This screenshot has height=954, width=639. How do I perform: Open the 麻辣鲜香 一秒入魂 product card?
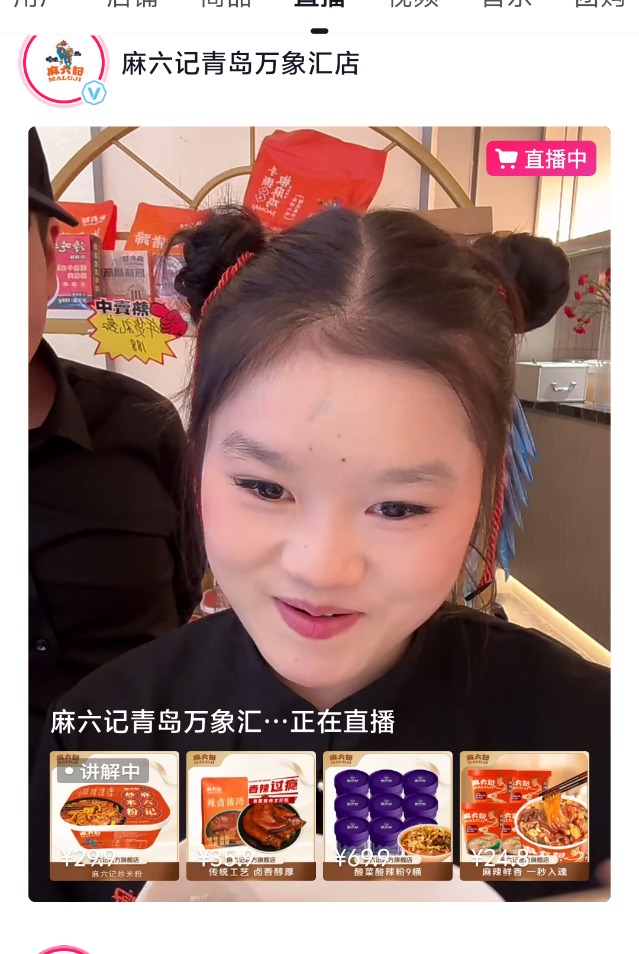[524, 815]
